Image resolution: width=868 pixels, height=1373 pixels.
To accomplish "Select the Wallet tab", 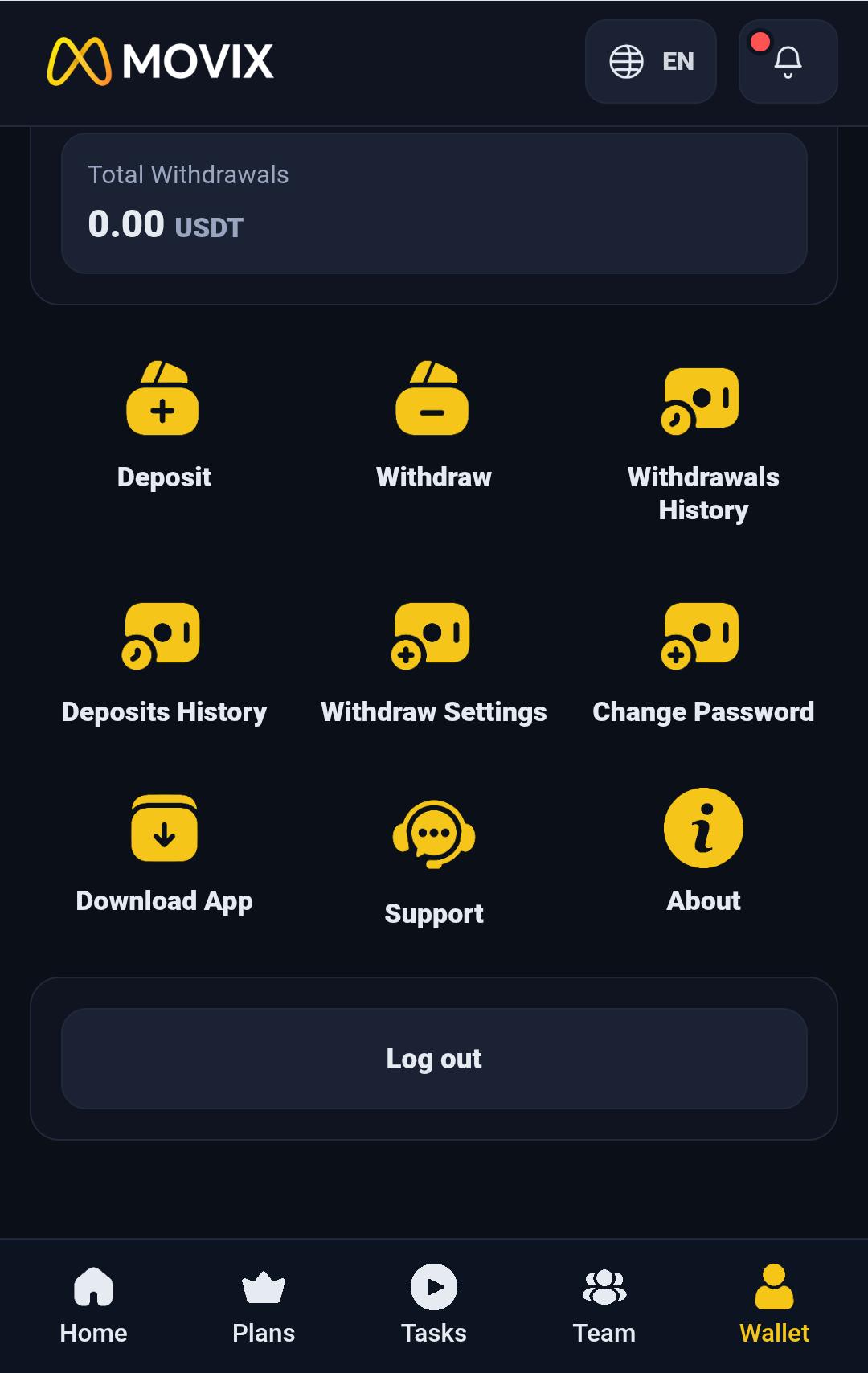I will (774, 1302).
